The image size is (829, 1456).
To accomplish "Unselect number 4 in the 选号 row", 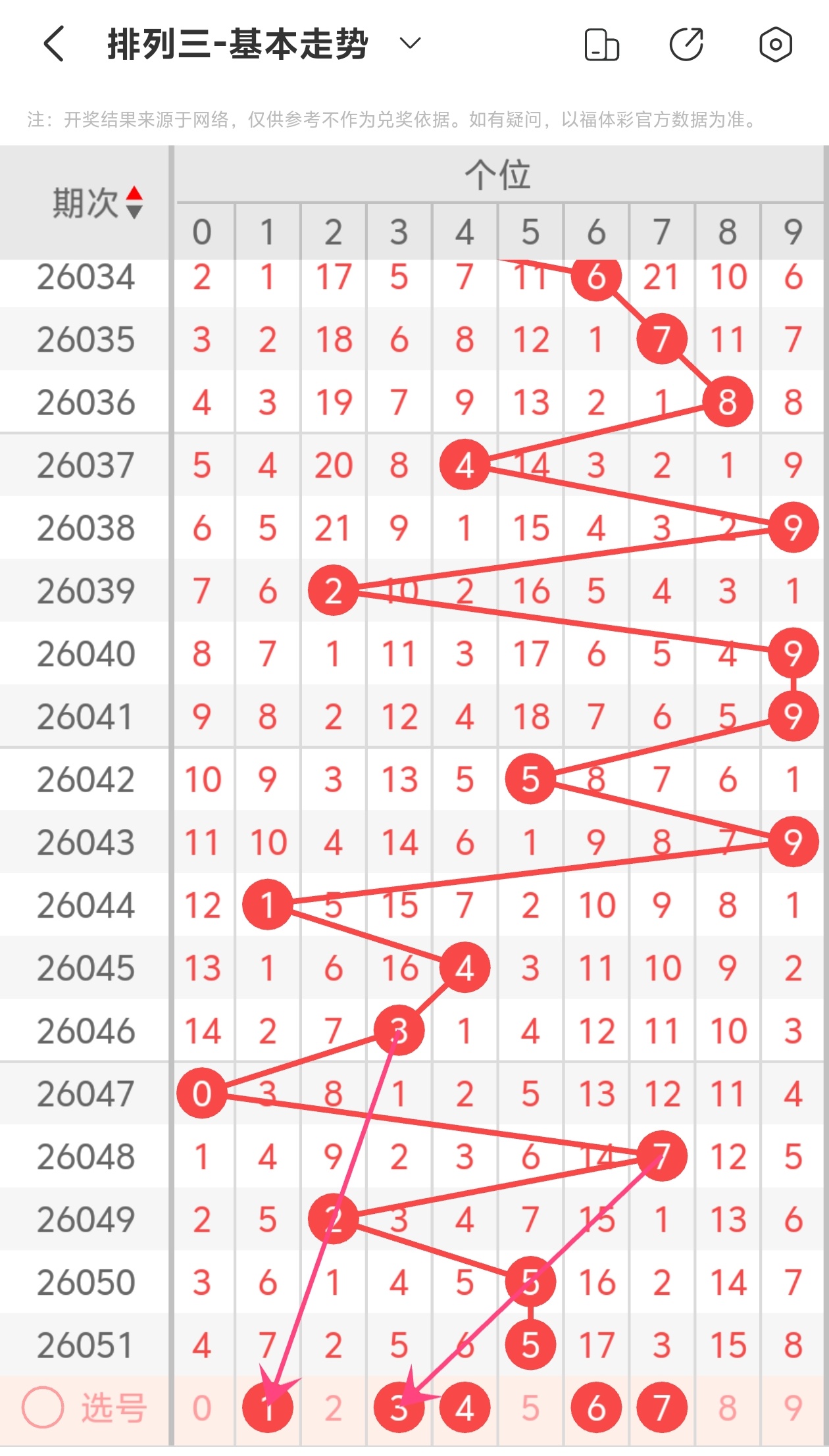I will coord(465,1408).
